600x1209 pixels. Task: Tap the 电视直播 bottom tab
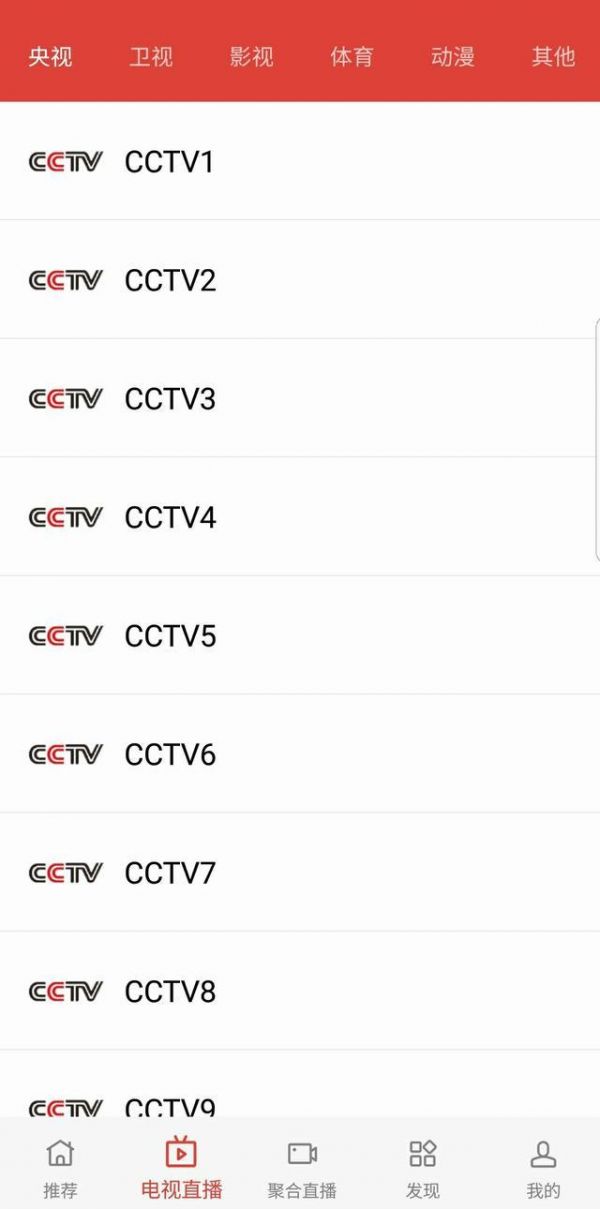[181, 1168]
